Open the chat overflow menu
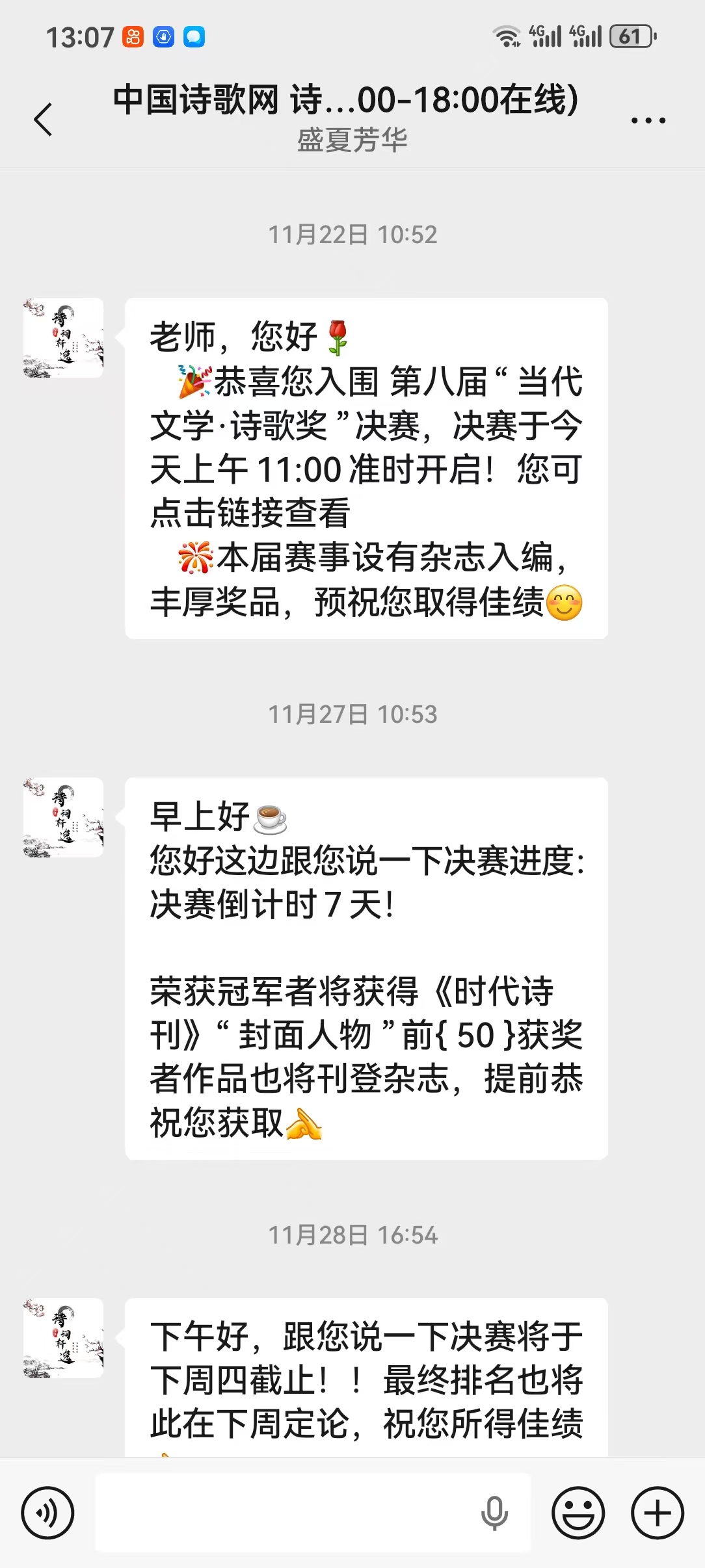 [x=648, y=120]
